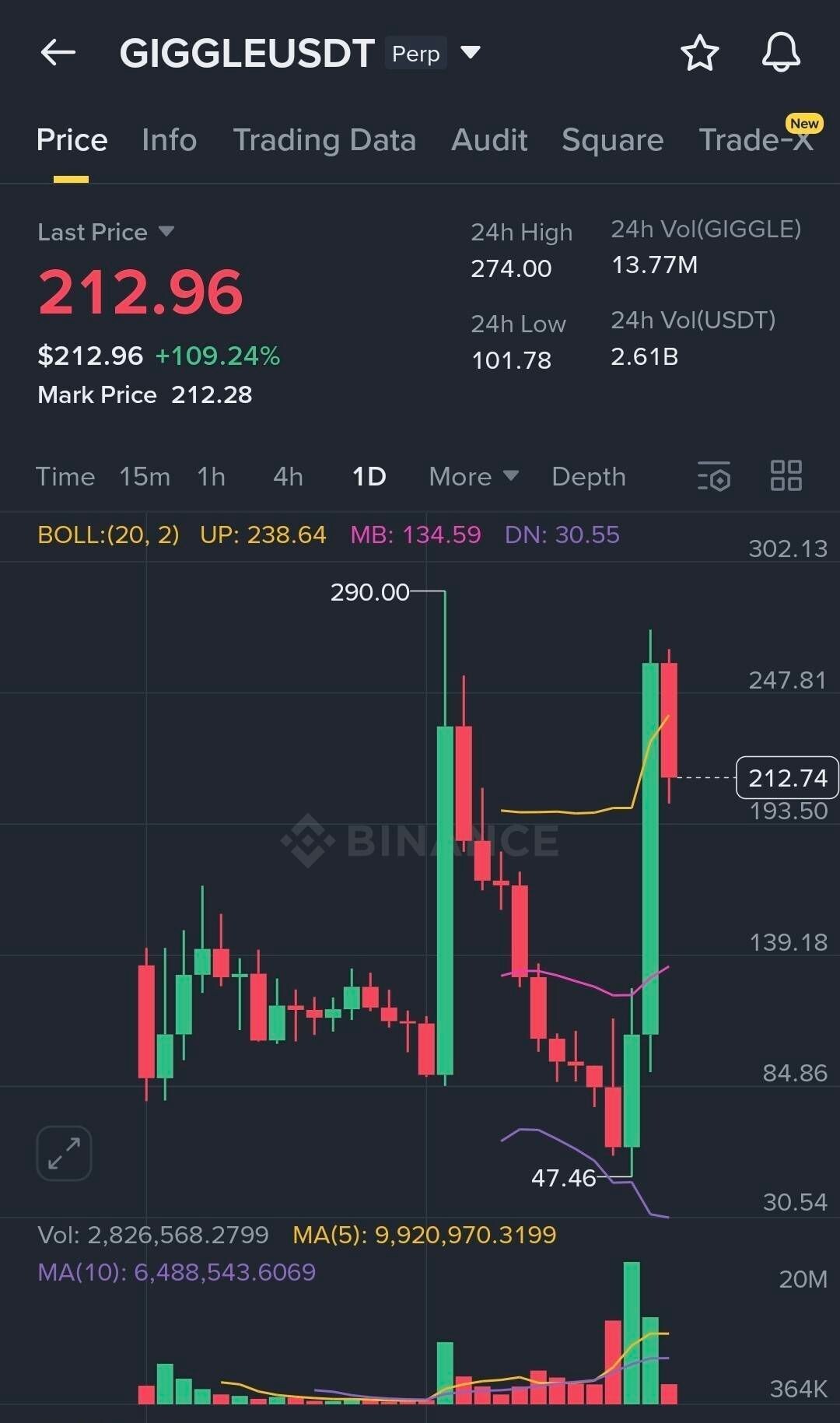The image size is (840, 1423).
Task: Change chart interval to 15m
Action: 145,476
